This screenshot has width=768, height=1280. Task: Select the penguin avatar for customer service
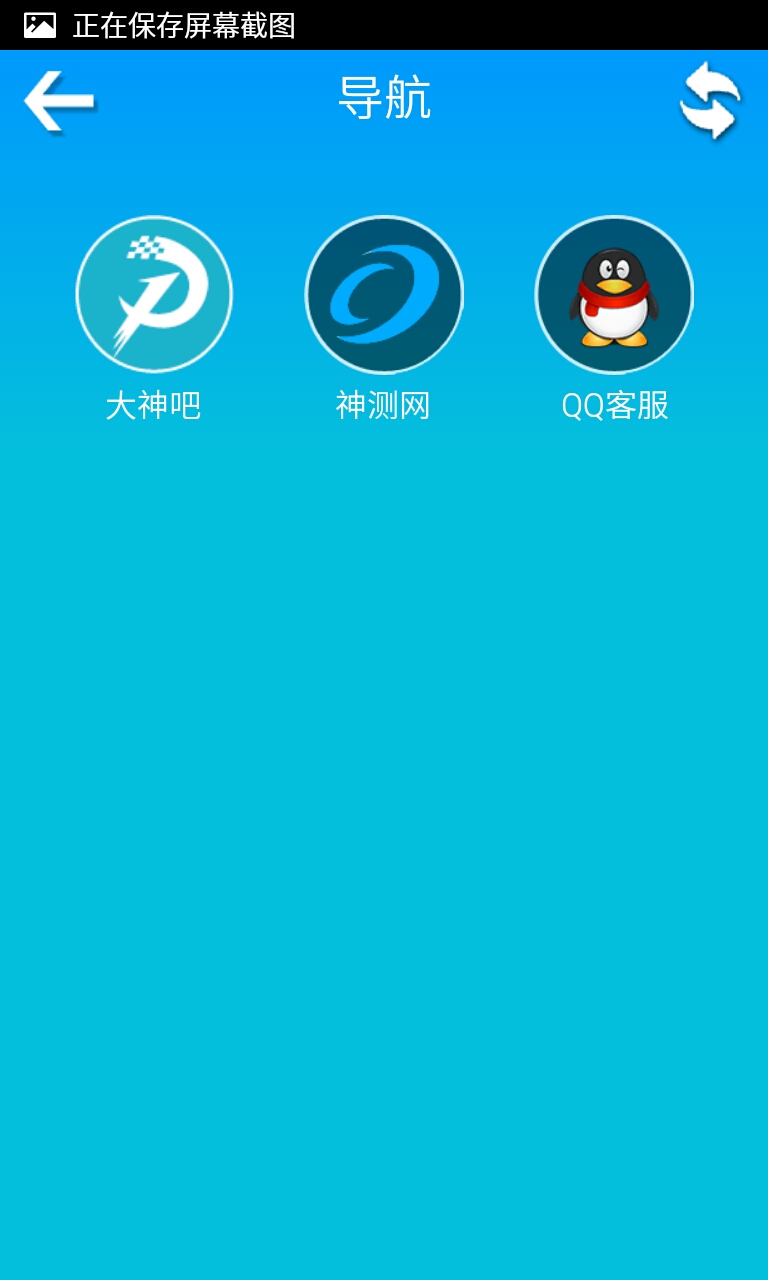click(x=614, y=293)
